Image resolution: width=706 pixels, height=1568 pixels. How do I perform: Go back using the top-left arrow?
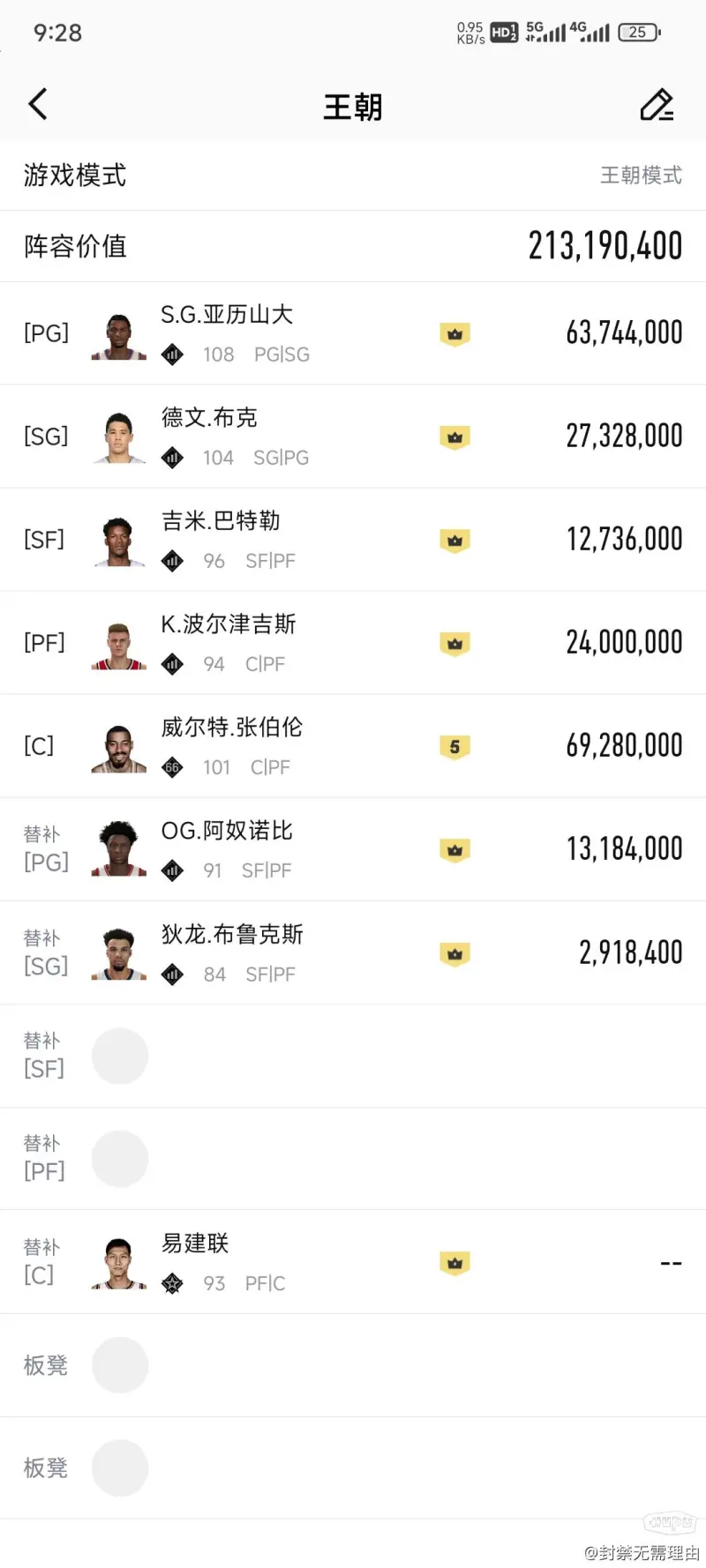38,105
